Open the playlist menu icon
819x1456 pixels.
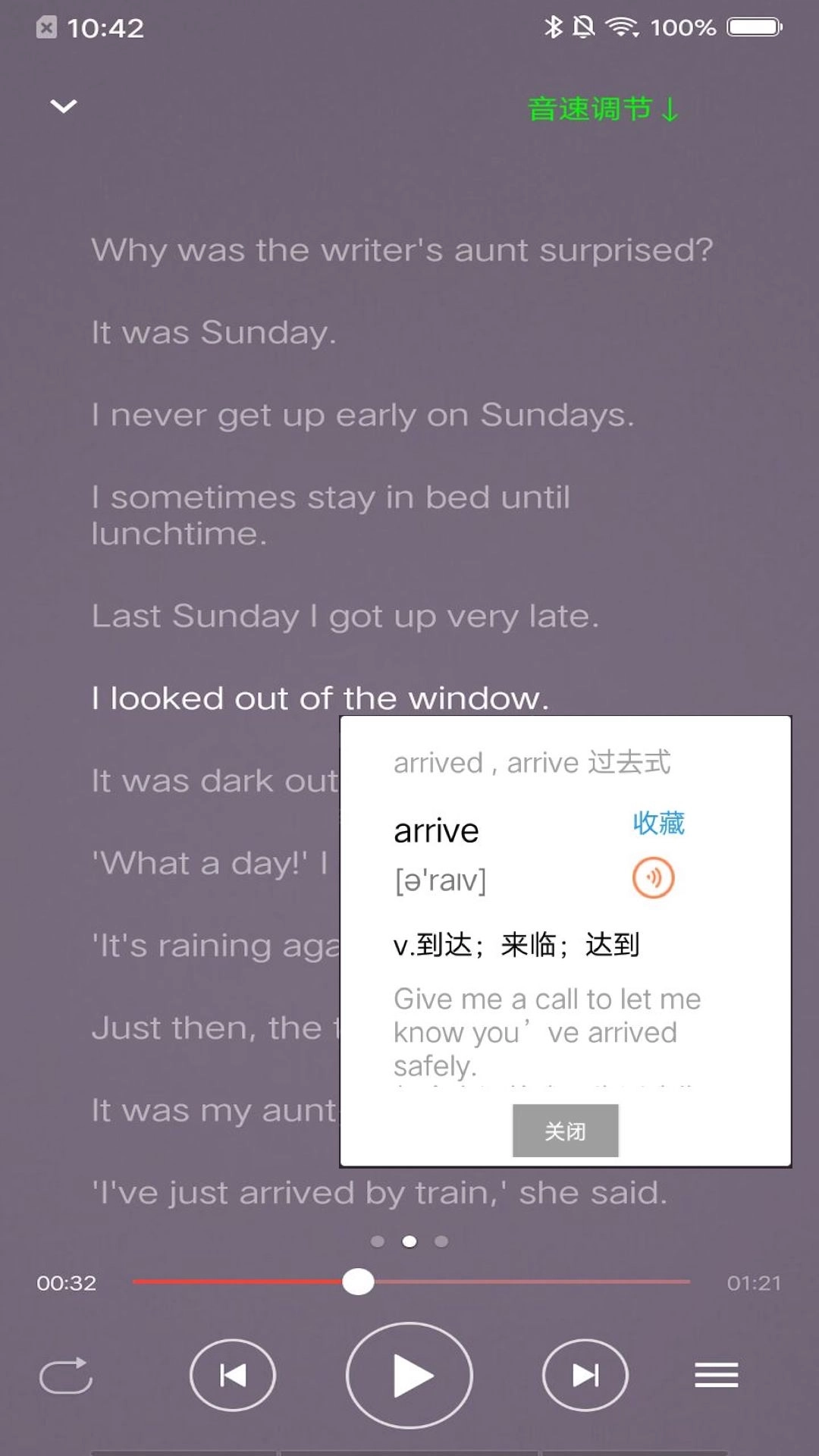[716, 1375]
